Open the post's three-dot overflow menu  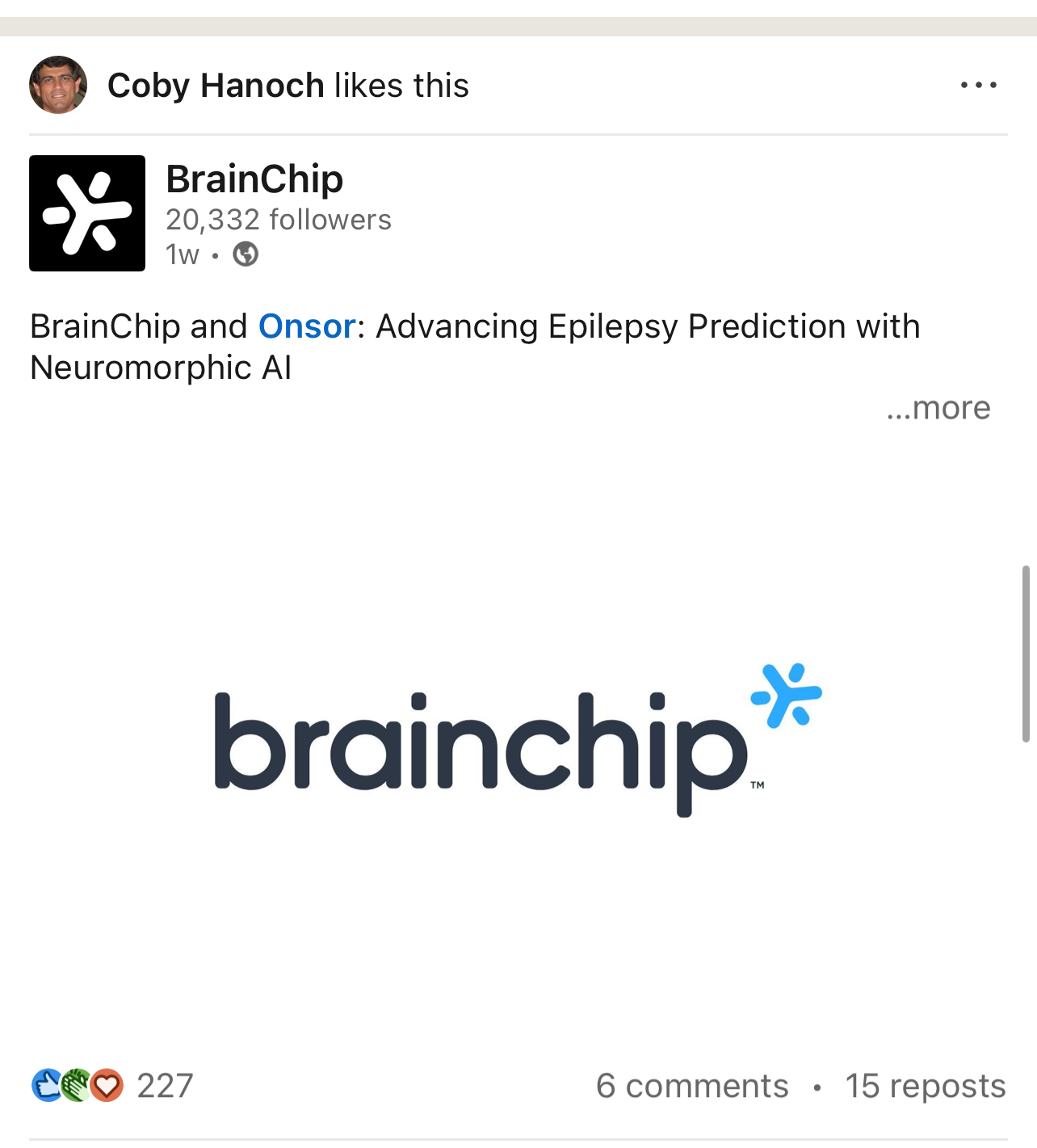point(978,85)
